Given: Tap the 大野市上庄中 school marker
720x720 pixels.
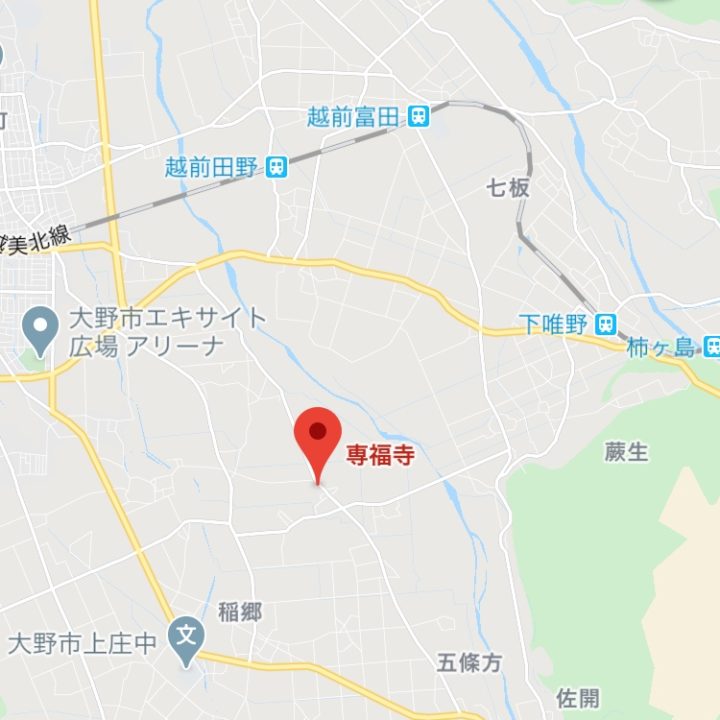Looking at the screenshot, I should coord(186,636).
